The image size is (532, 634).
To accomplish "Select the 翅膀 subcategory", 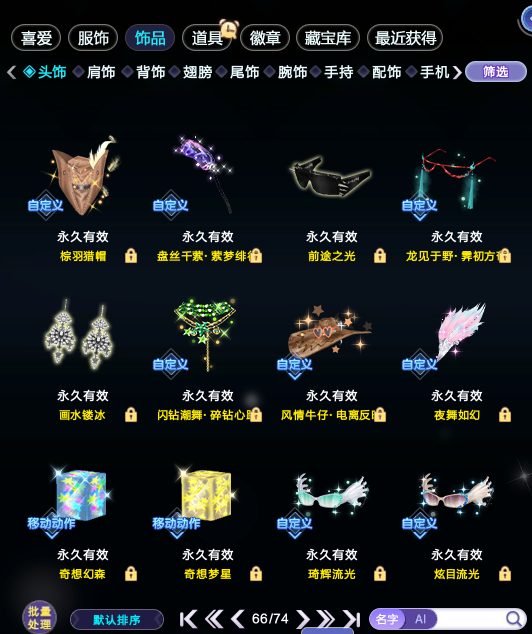I will point(197,72).
